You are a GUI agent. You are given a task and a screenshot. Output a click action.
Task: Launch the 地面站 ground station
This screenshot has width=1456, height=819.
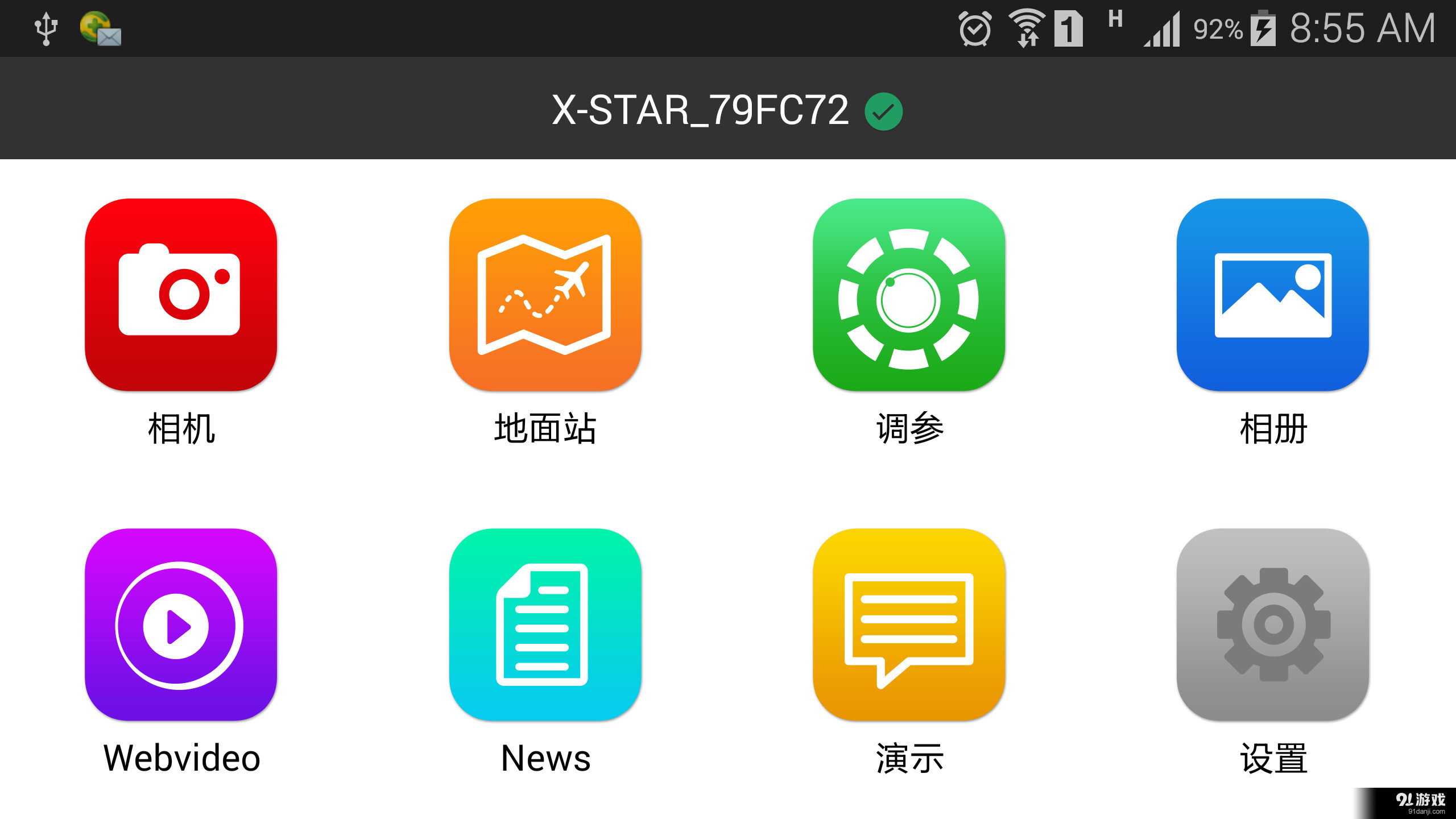pos(545,295)
